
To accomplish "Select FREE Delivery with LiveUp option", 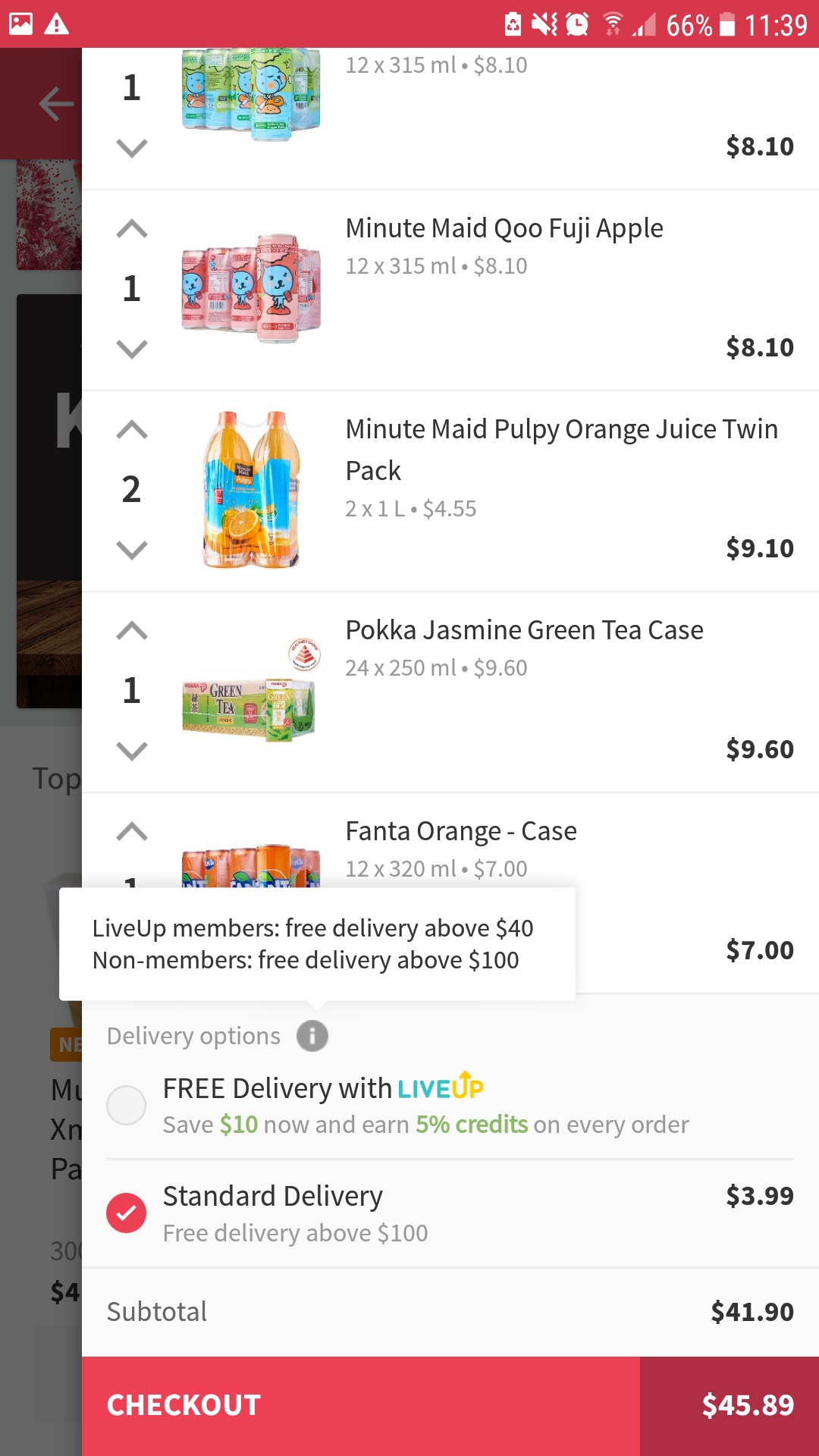I will (x=127, y=1105).
